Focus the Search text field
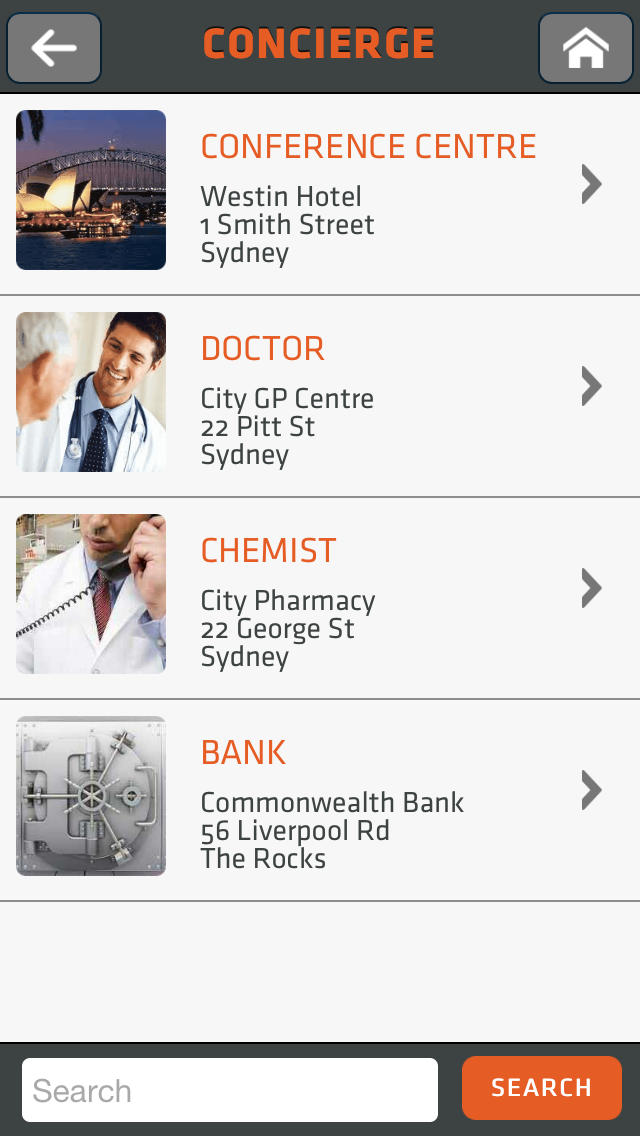Screen dimensions: 640x1136 tap(230, 1090)
